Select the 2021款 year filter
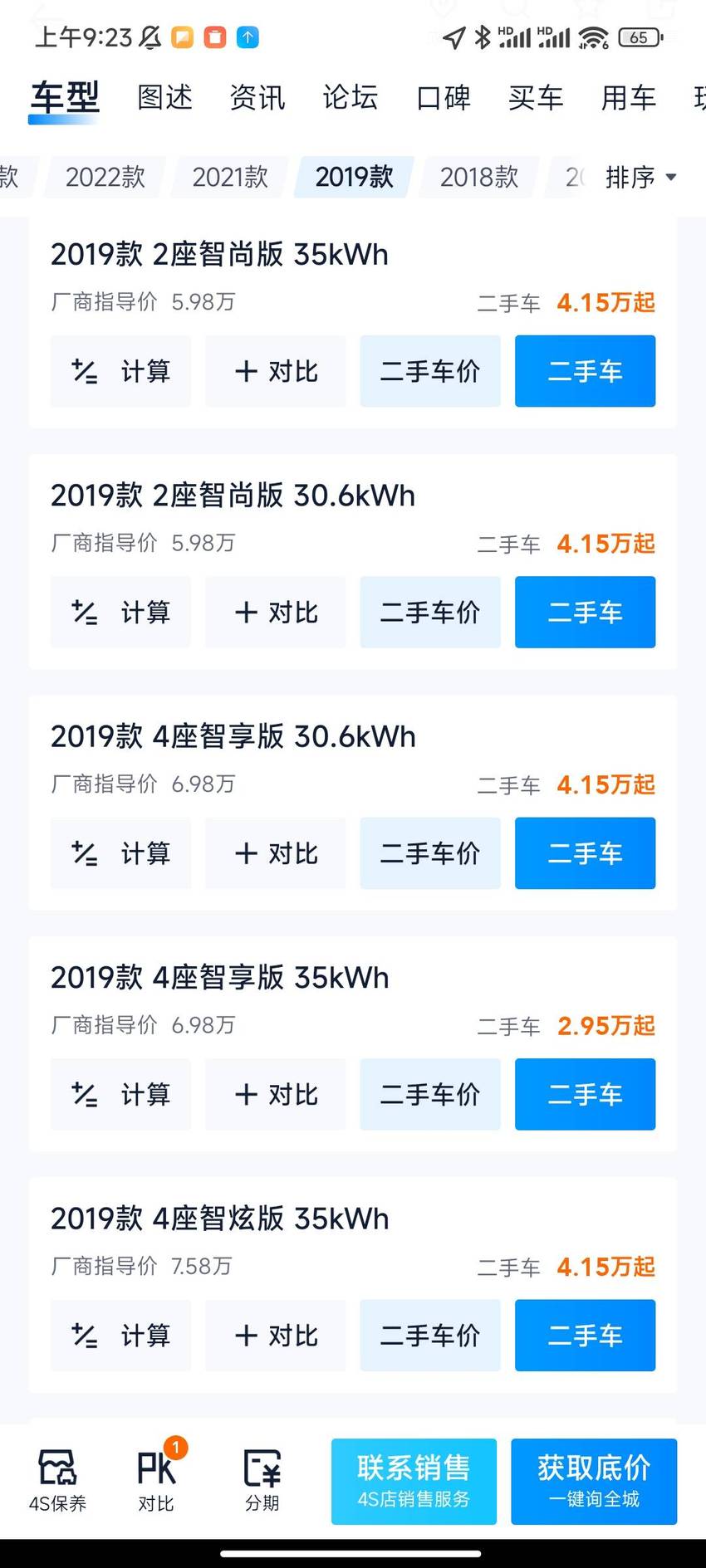Image resolution: width=706 pixels, height=1568 pixels. pos(230,177)
